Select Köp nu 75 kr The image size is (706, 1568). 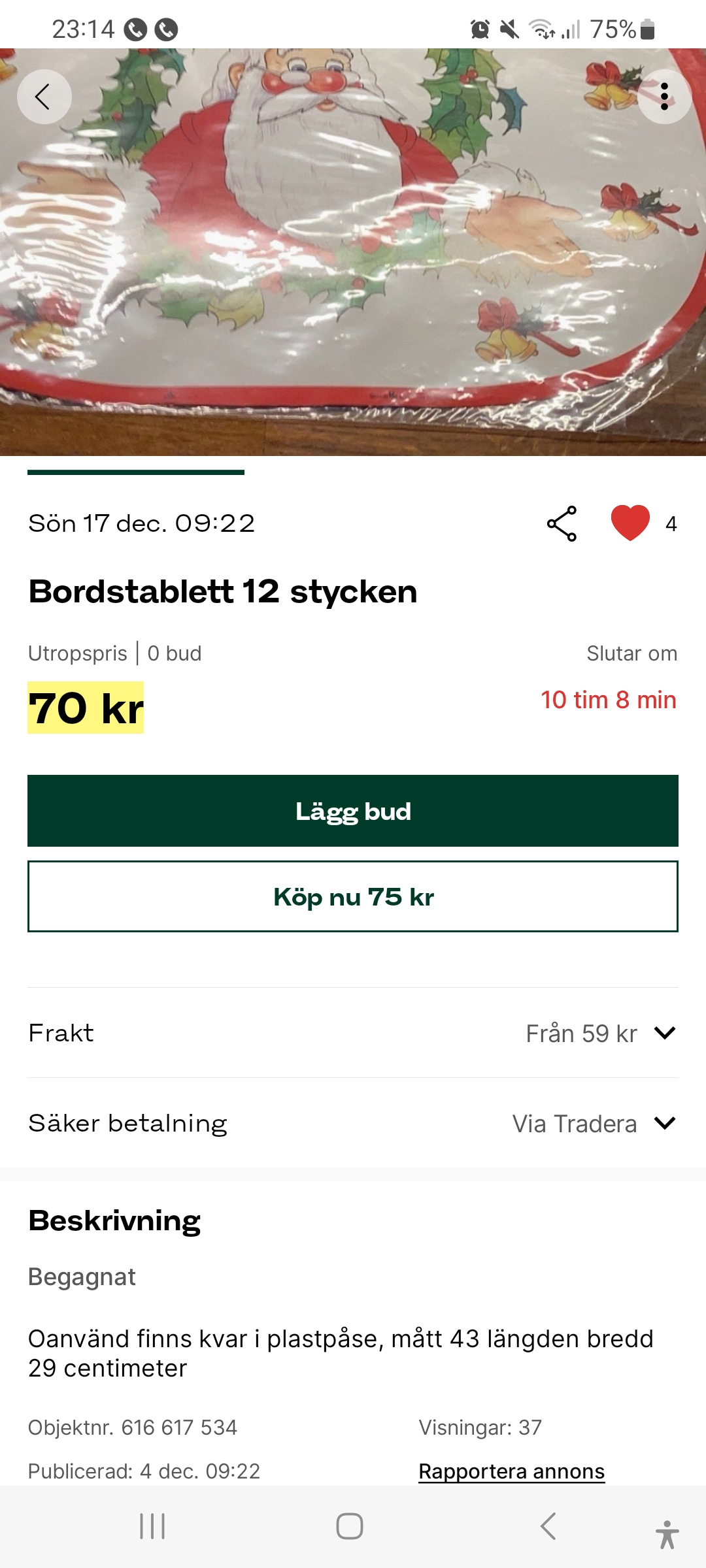(x=353, y=896)
